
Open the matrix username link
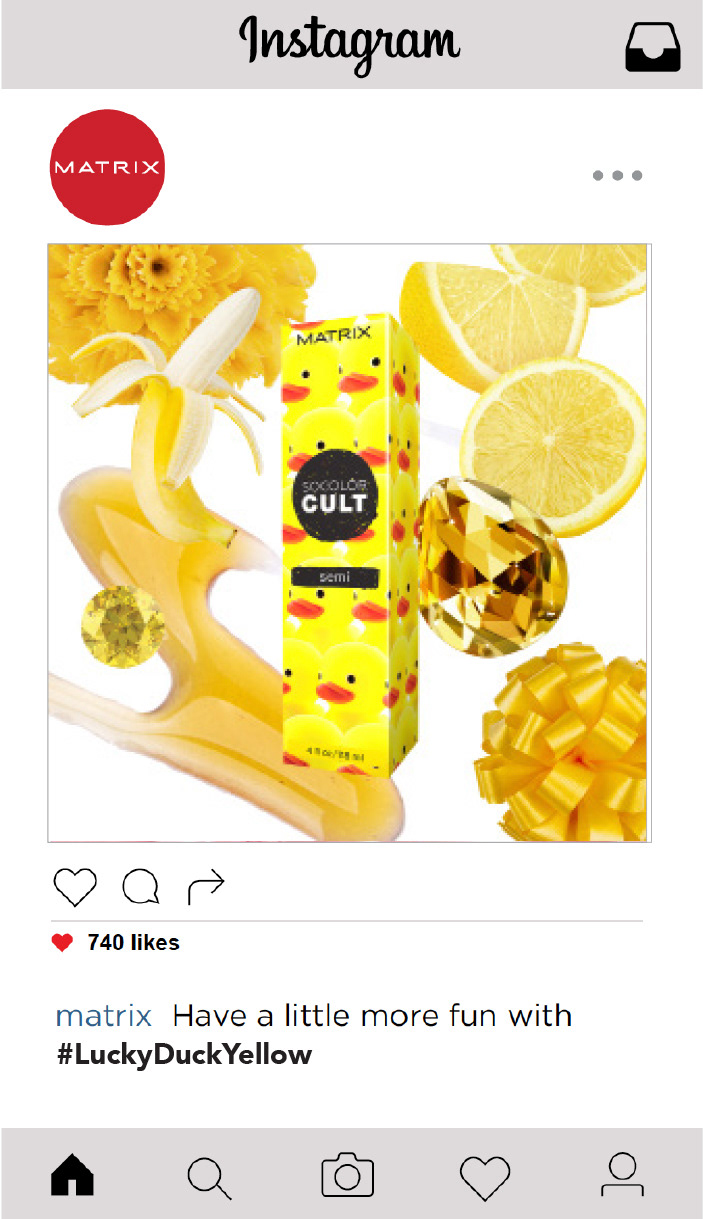[104, 1017]
